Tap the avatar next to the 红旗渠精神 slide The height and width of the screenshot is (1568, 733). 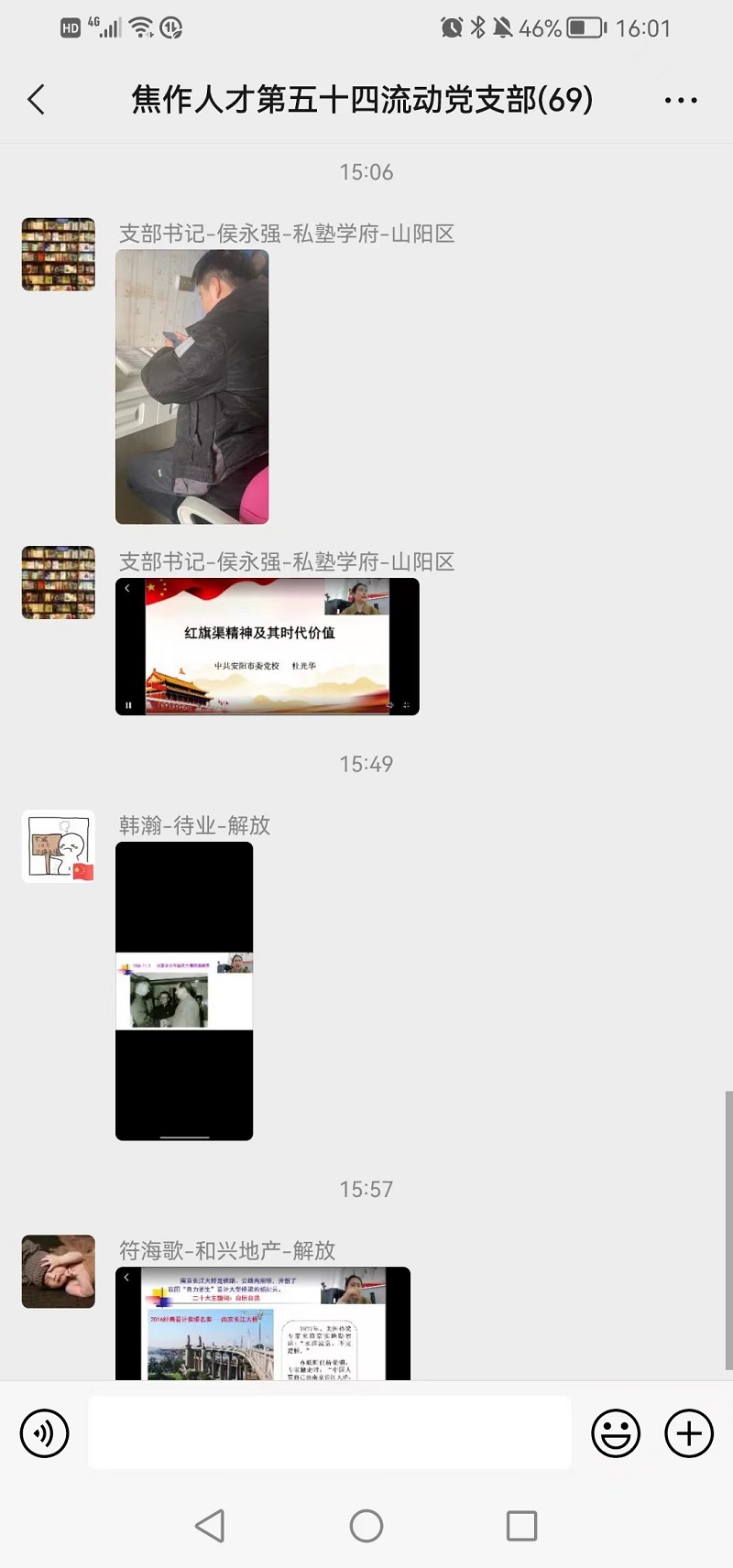(x=59, y=583)
